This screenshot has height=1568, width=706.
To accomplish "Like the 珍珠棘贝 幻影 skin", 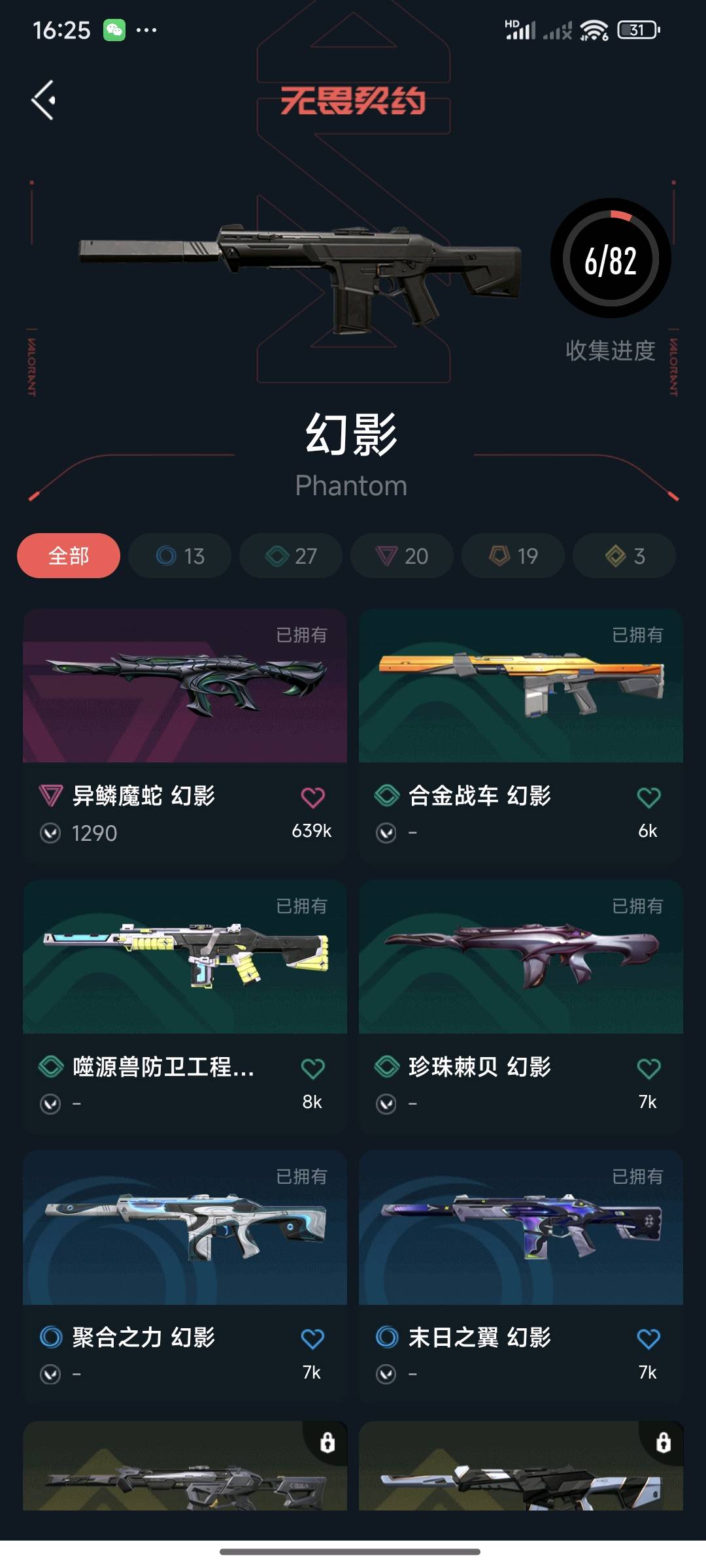I will tap(648, 1068).
